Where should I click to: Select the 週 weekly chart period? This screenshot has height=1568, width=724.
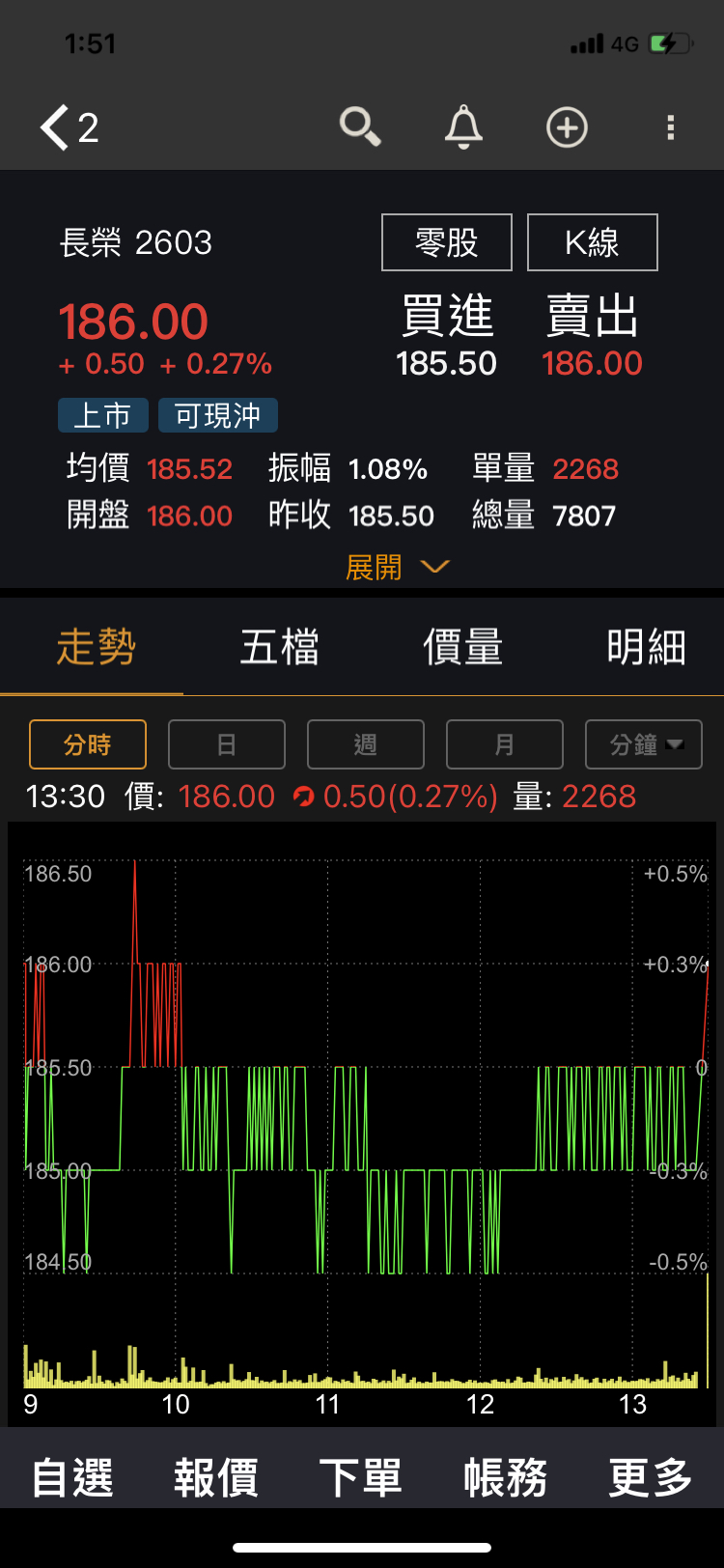coord(366,744)
